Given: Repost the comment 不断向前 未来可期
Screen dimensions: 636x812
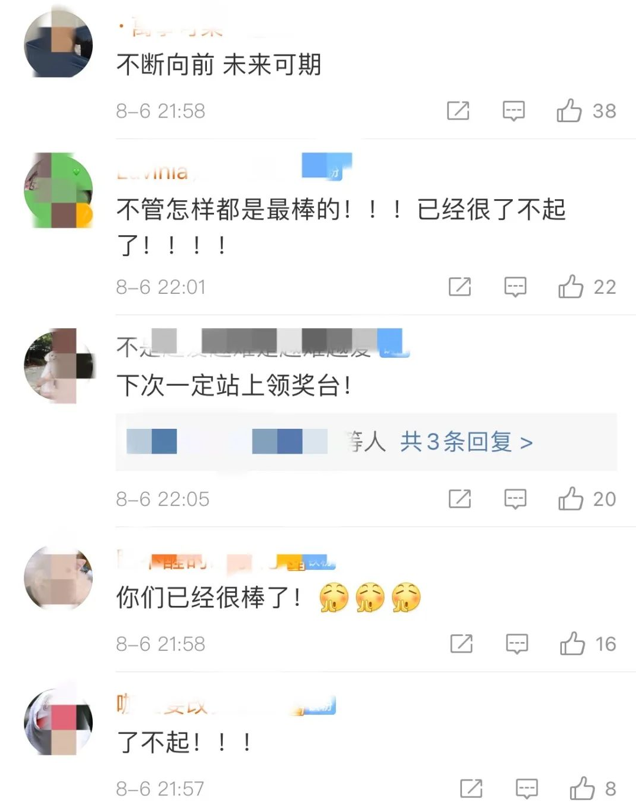Looking at the screenshot, I should click(458, 111).
